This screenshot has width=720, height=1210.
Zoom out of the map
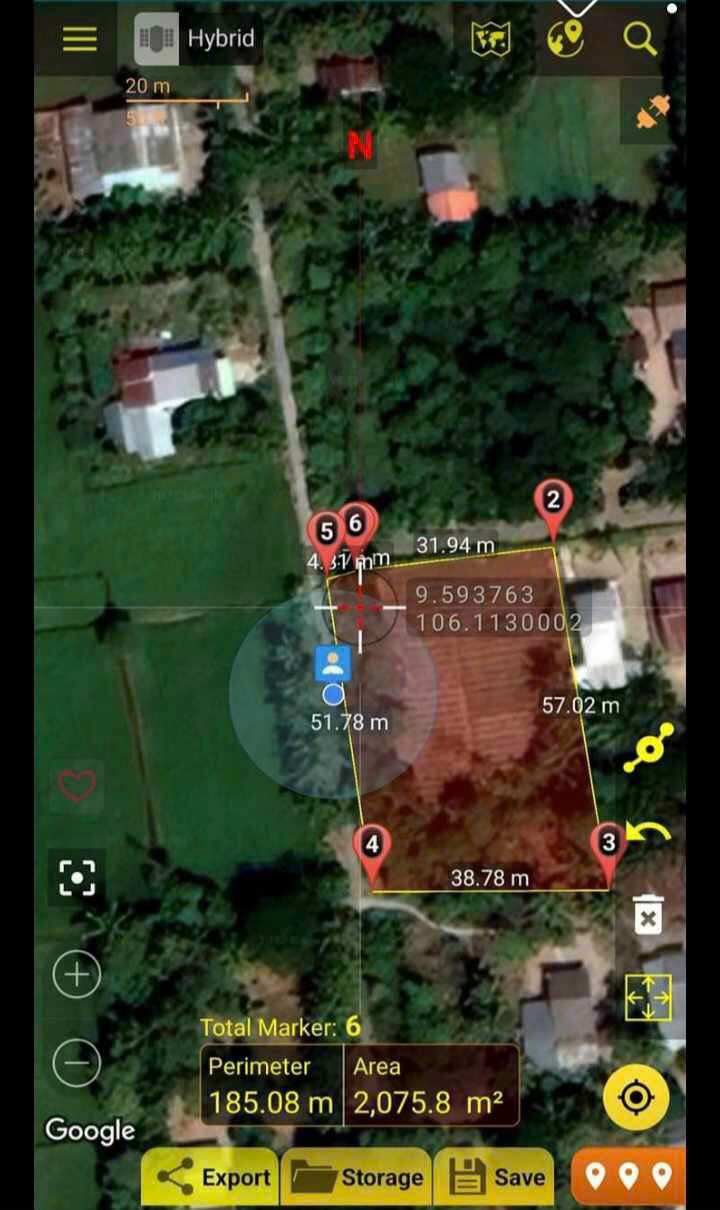[77, 1062]
